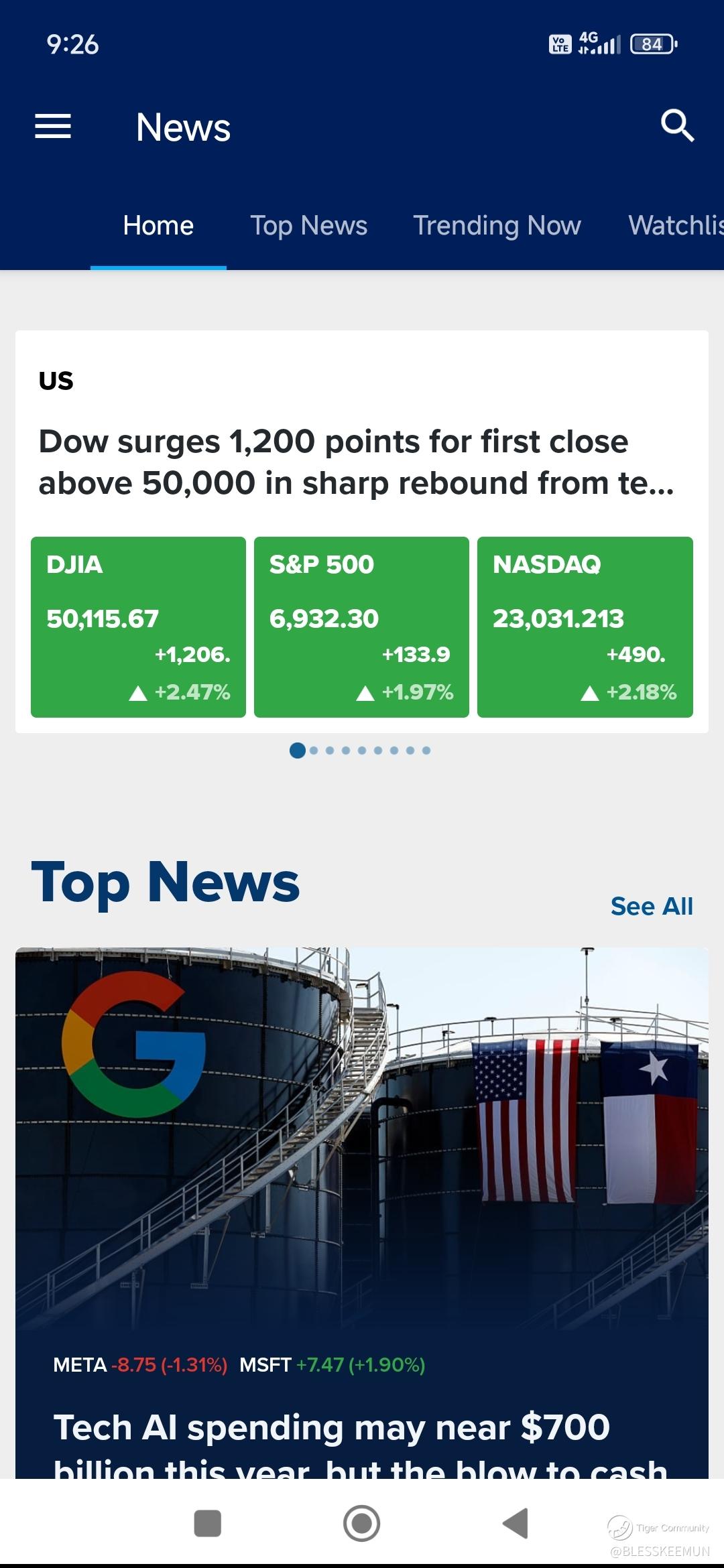Open the NASDAQ index tile
The width and height of the screenshot is (724, 1568).
click(585, 627)
